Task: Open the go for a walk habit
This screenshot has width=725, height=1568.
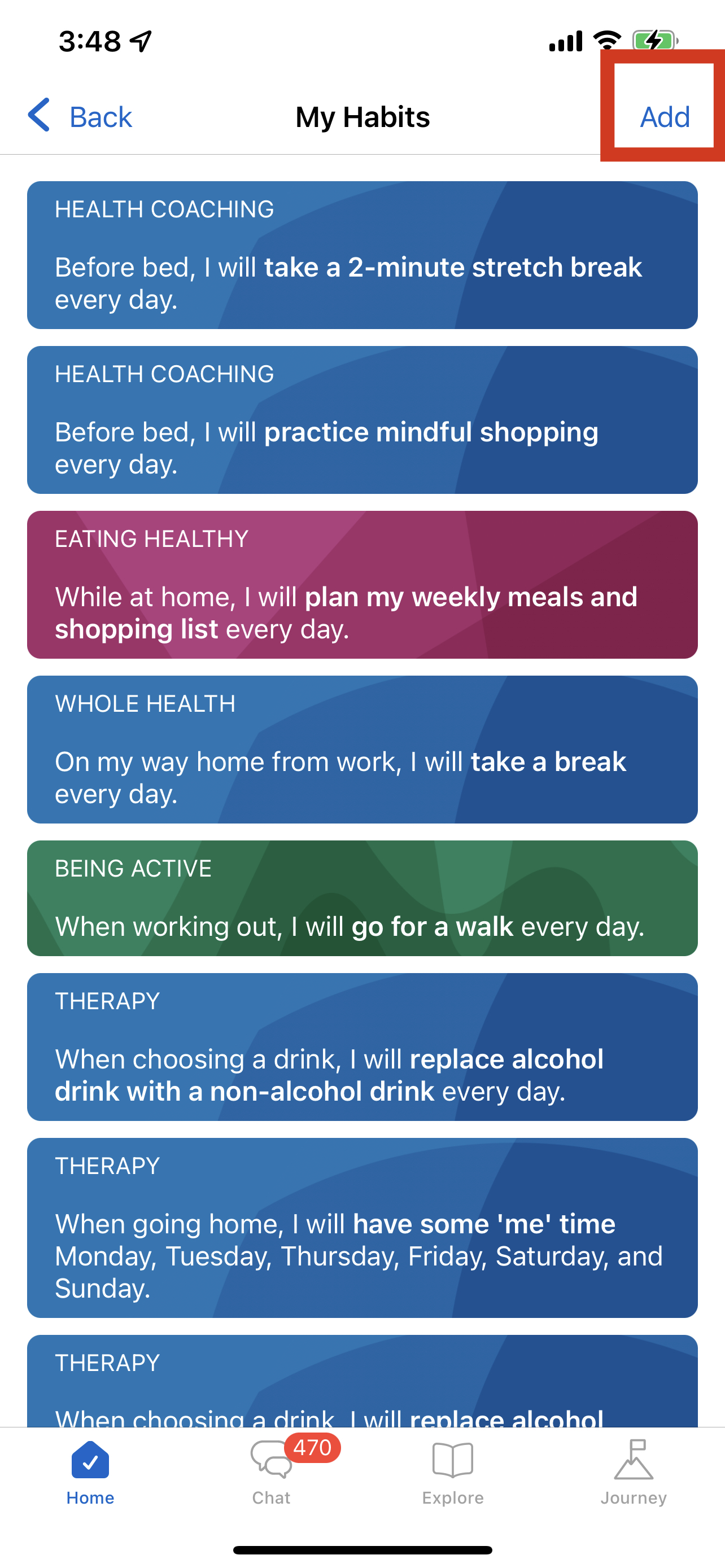Action: tap(362, 898)
